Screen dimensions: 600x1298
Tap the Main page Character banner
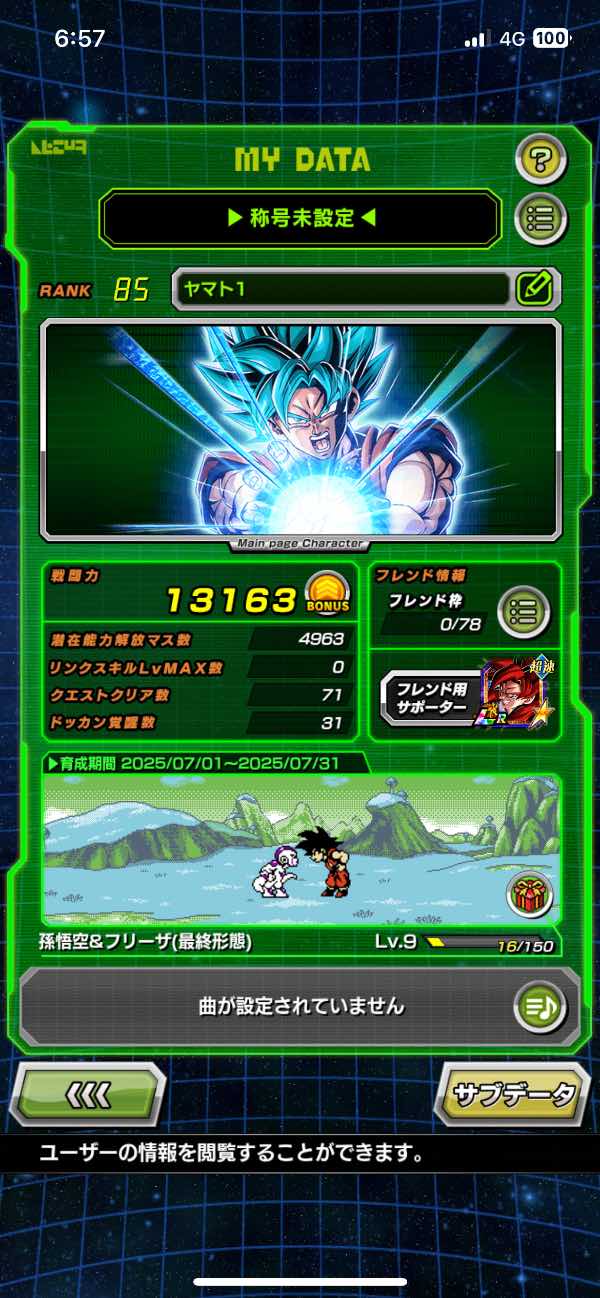pyautogui.click(x=300, y=430)
